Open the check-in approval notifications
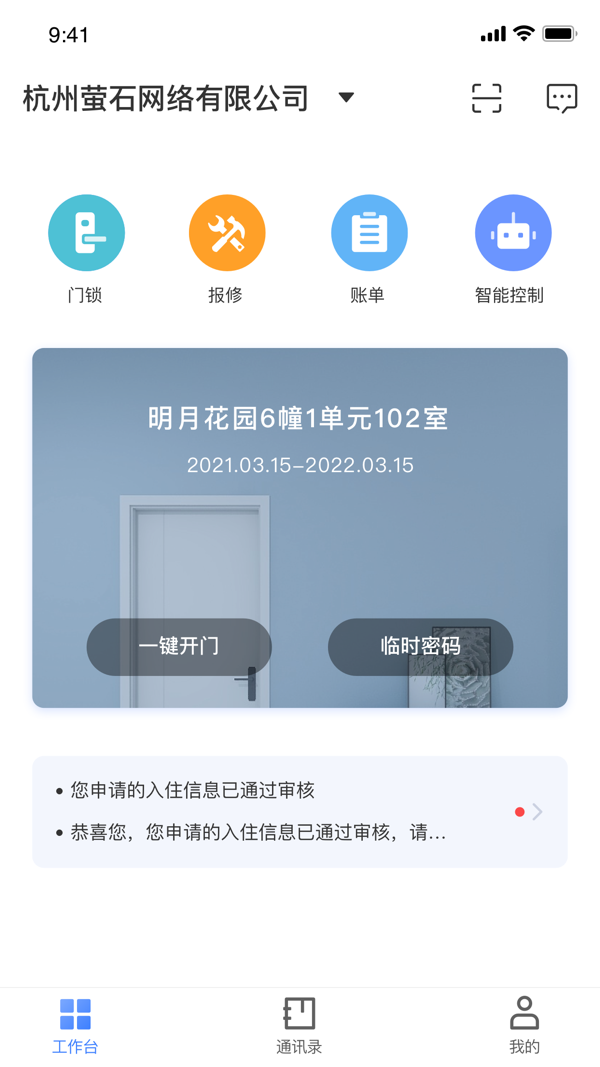The image size is (600, 1067). (299, 811)
